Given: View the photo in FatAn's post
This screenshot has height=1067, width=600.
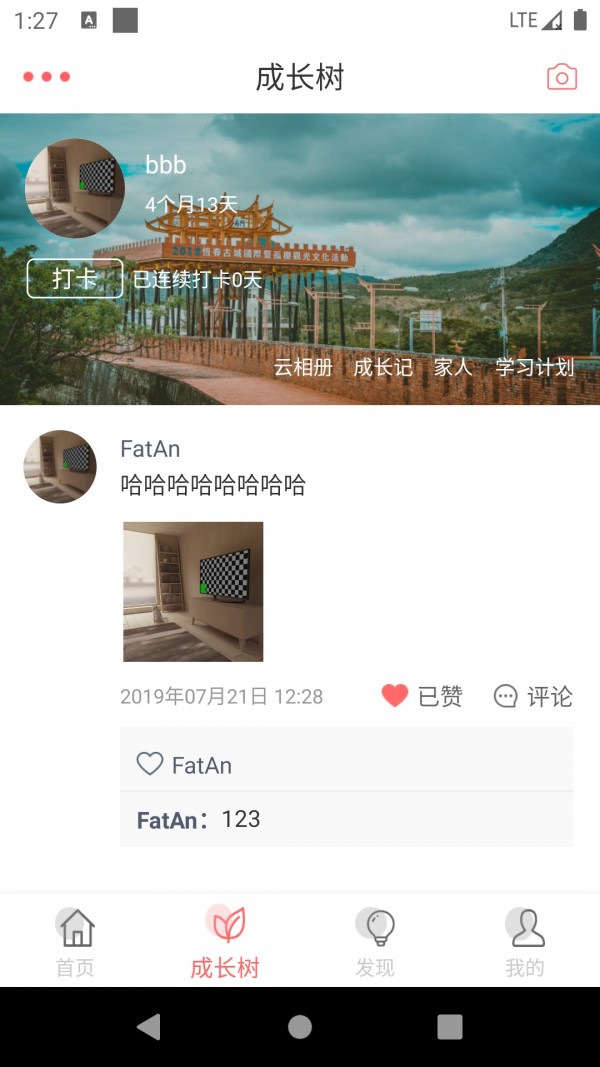Looking at the screenshot, I should point(193,591).
